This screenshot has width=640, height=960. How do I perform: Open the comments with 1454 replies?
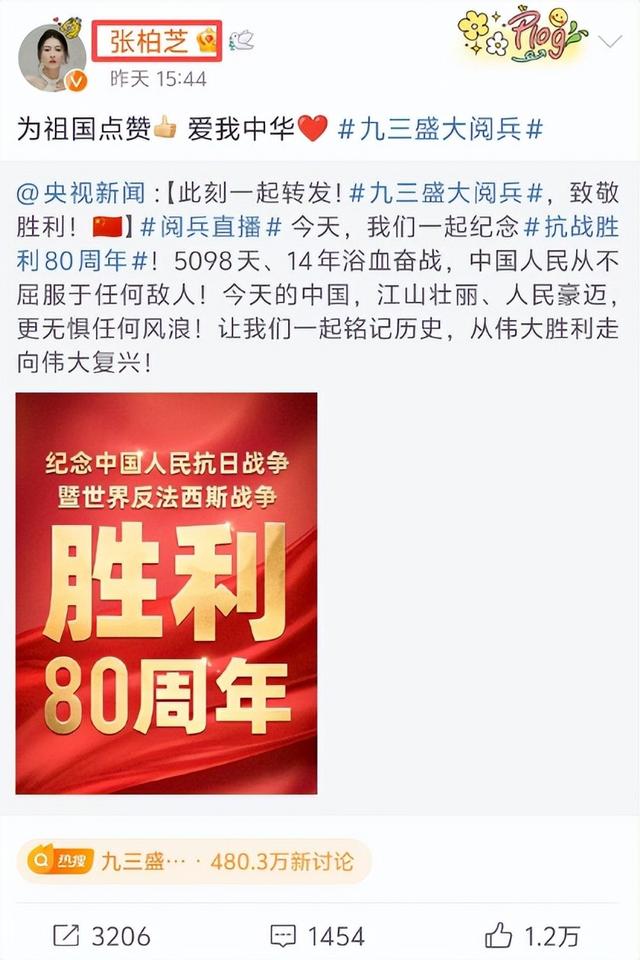(x=320, y=935)
